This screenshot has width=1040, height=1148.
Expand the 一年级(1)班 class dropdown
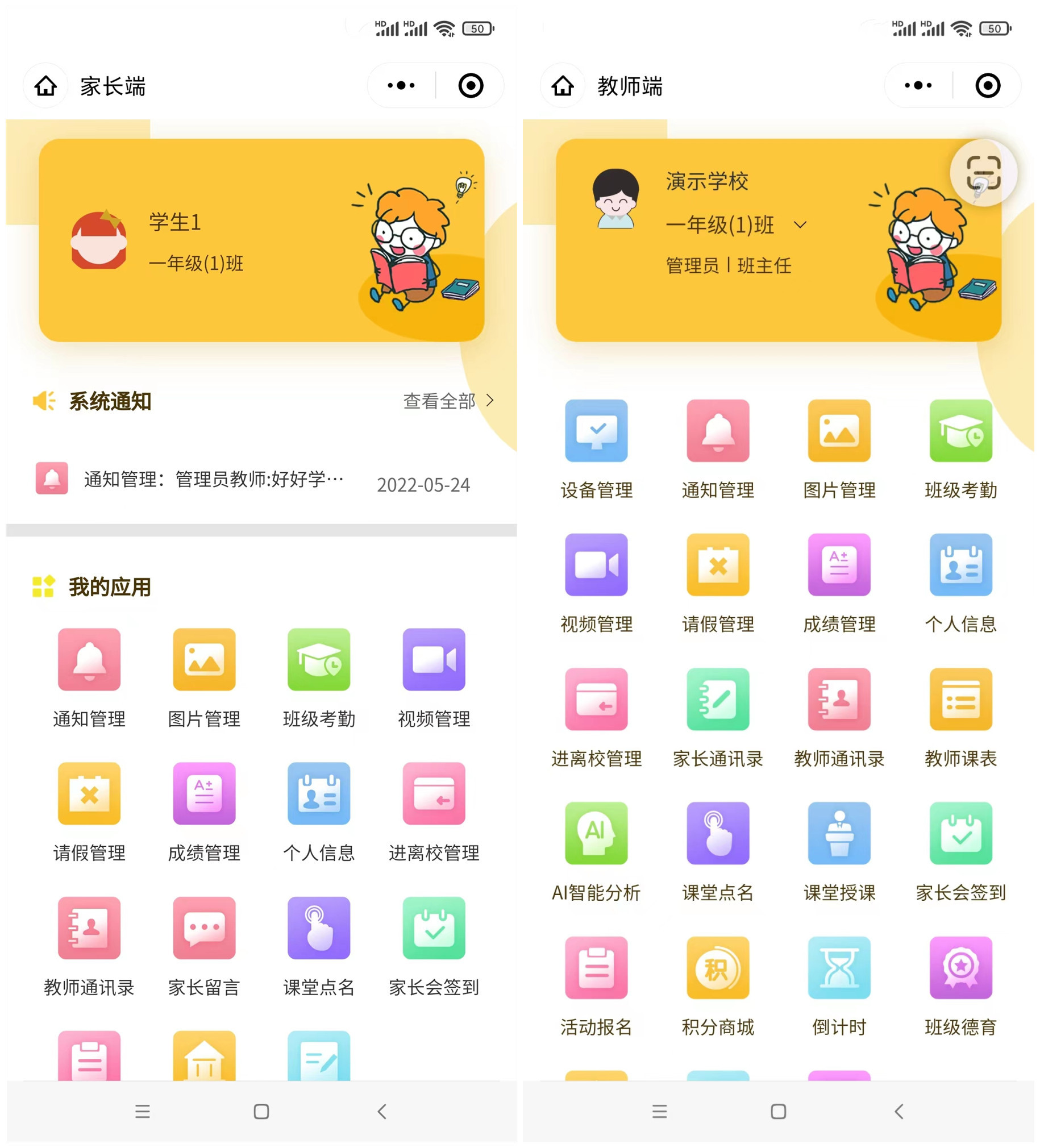click(x=800, y=225)
